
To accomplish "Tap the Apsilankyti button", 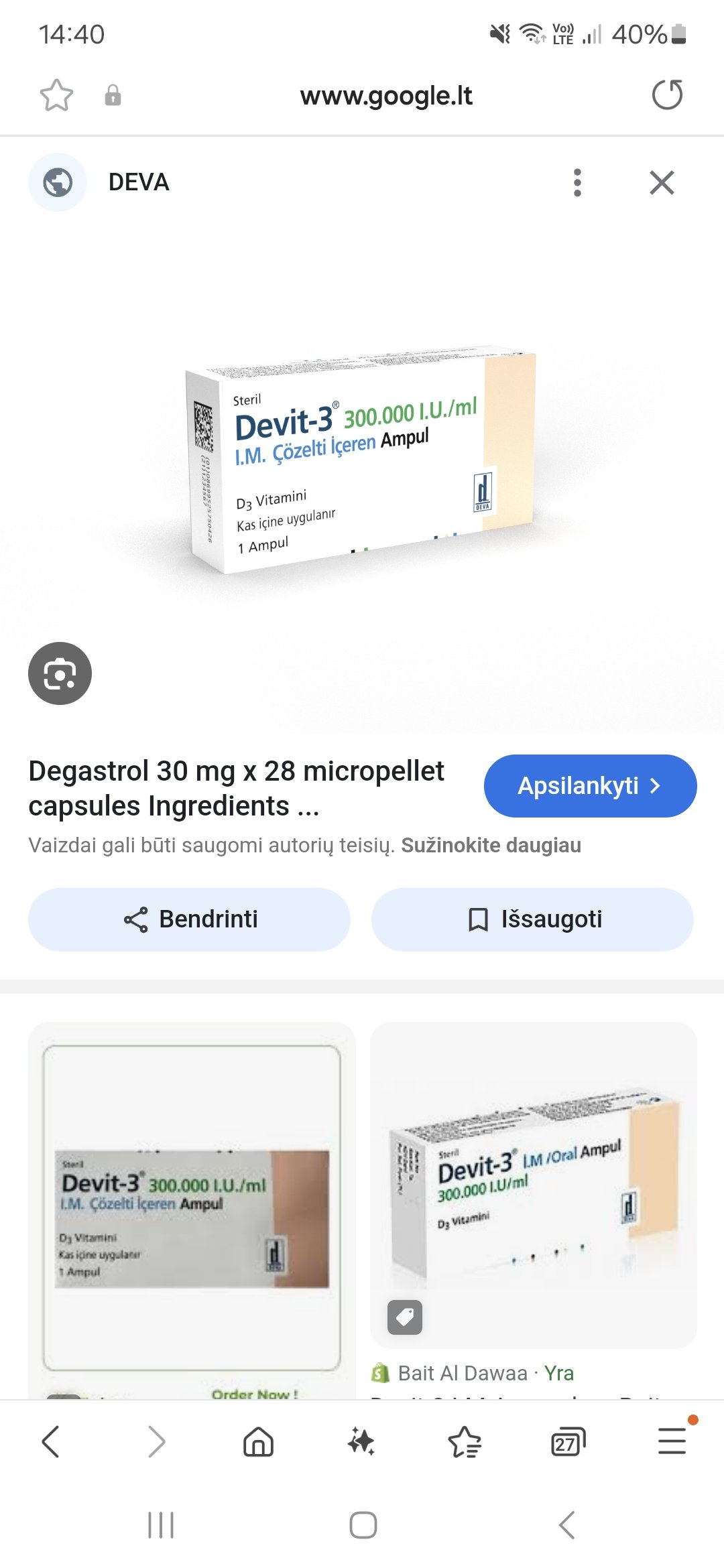I will click(x=590, y=786).
